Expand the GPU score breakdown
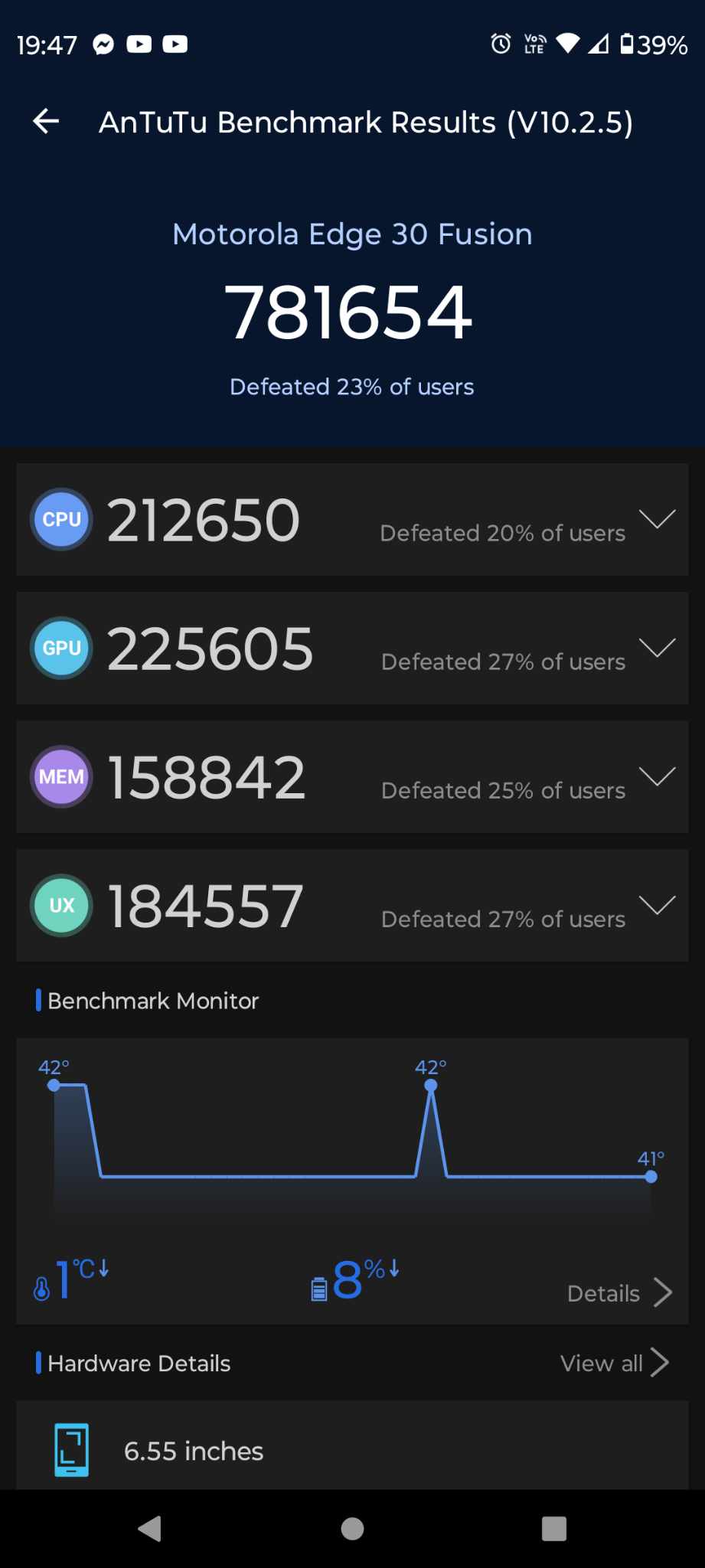Screen dimensions: 705x1568 pyautogui.click(x=352, y=648)
